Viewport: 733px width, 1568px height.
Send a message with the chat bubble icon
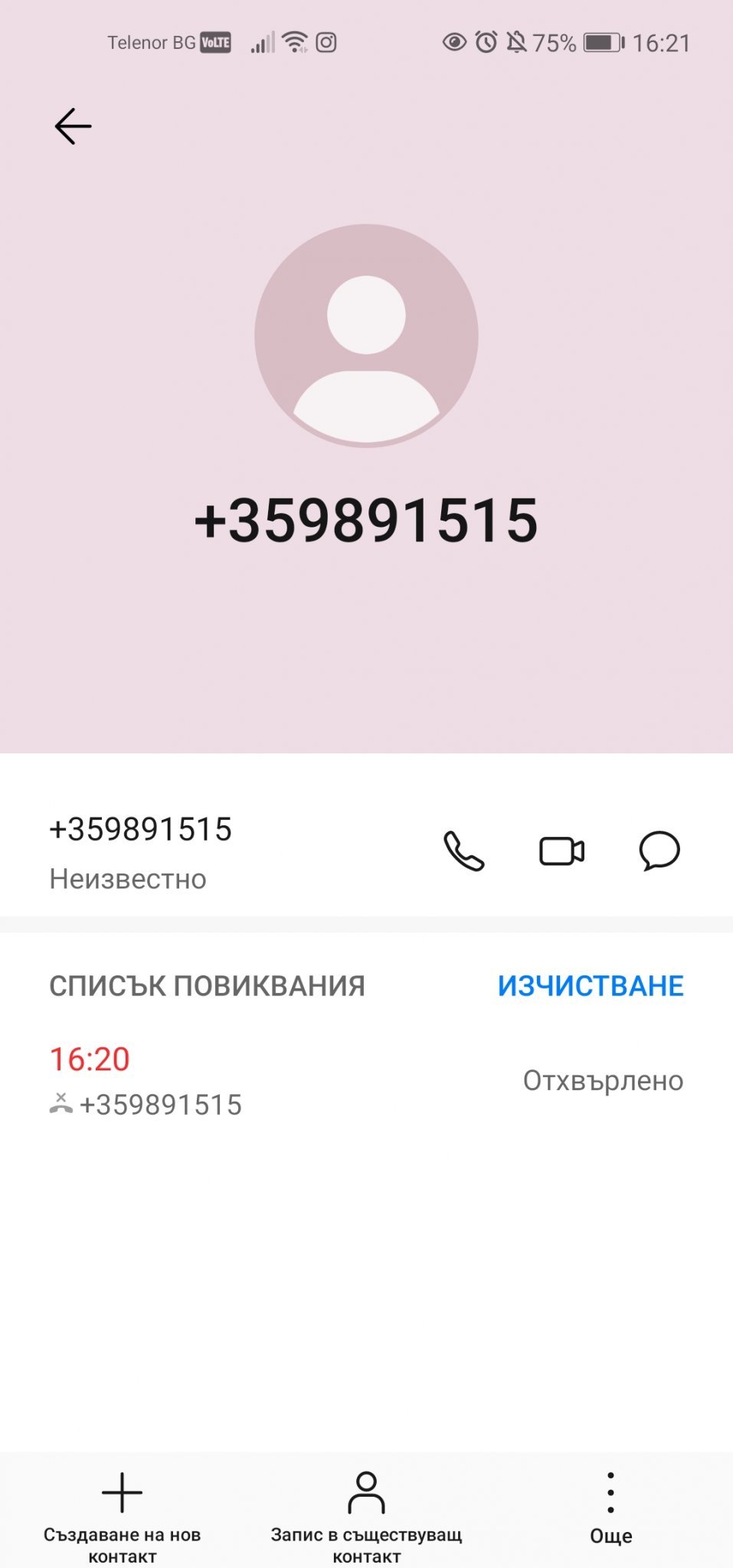click(x=659, y=851)
